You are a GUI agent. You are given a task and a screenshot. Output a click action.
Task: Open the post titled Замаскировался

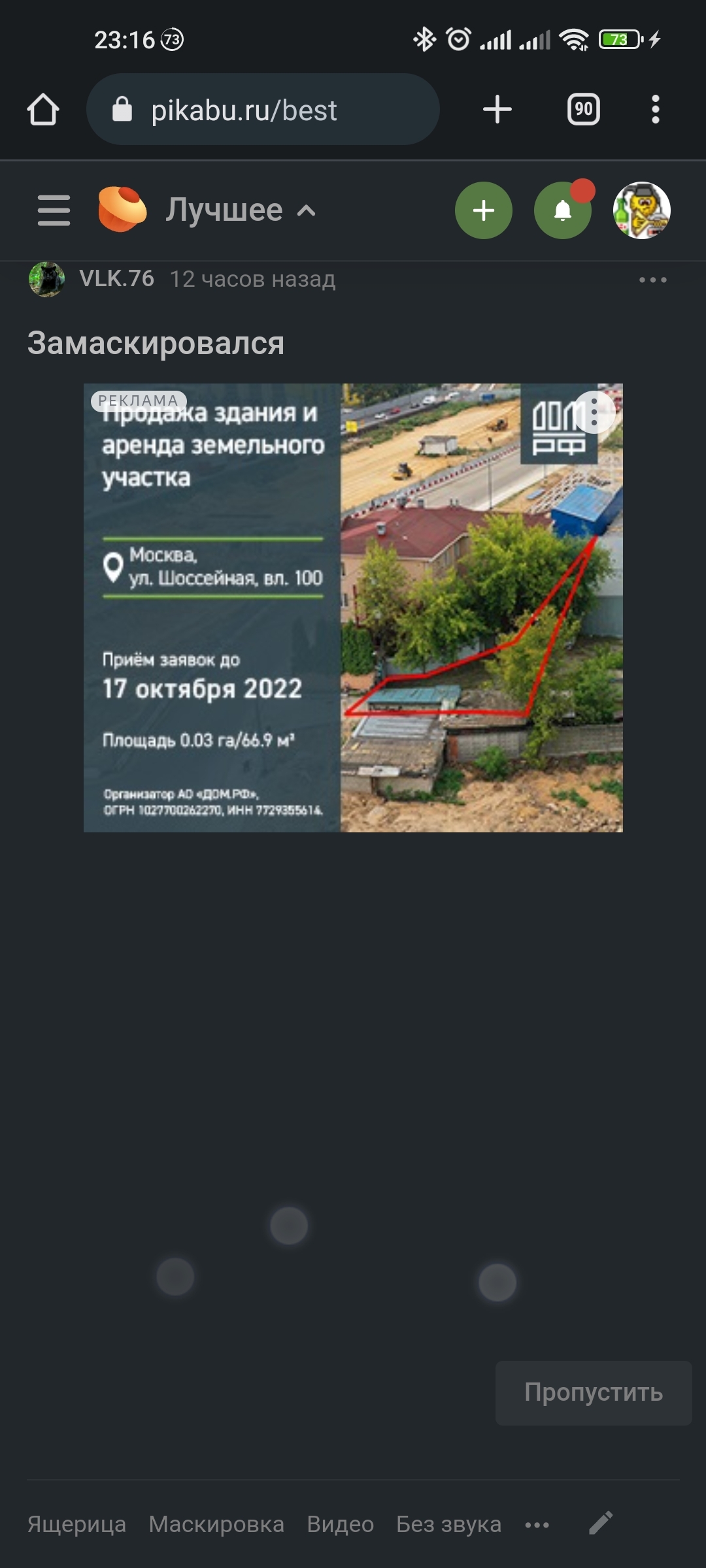tap(156, 343)
